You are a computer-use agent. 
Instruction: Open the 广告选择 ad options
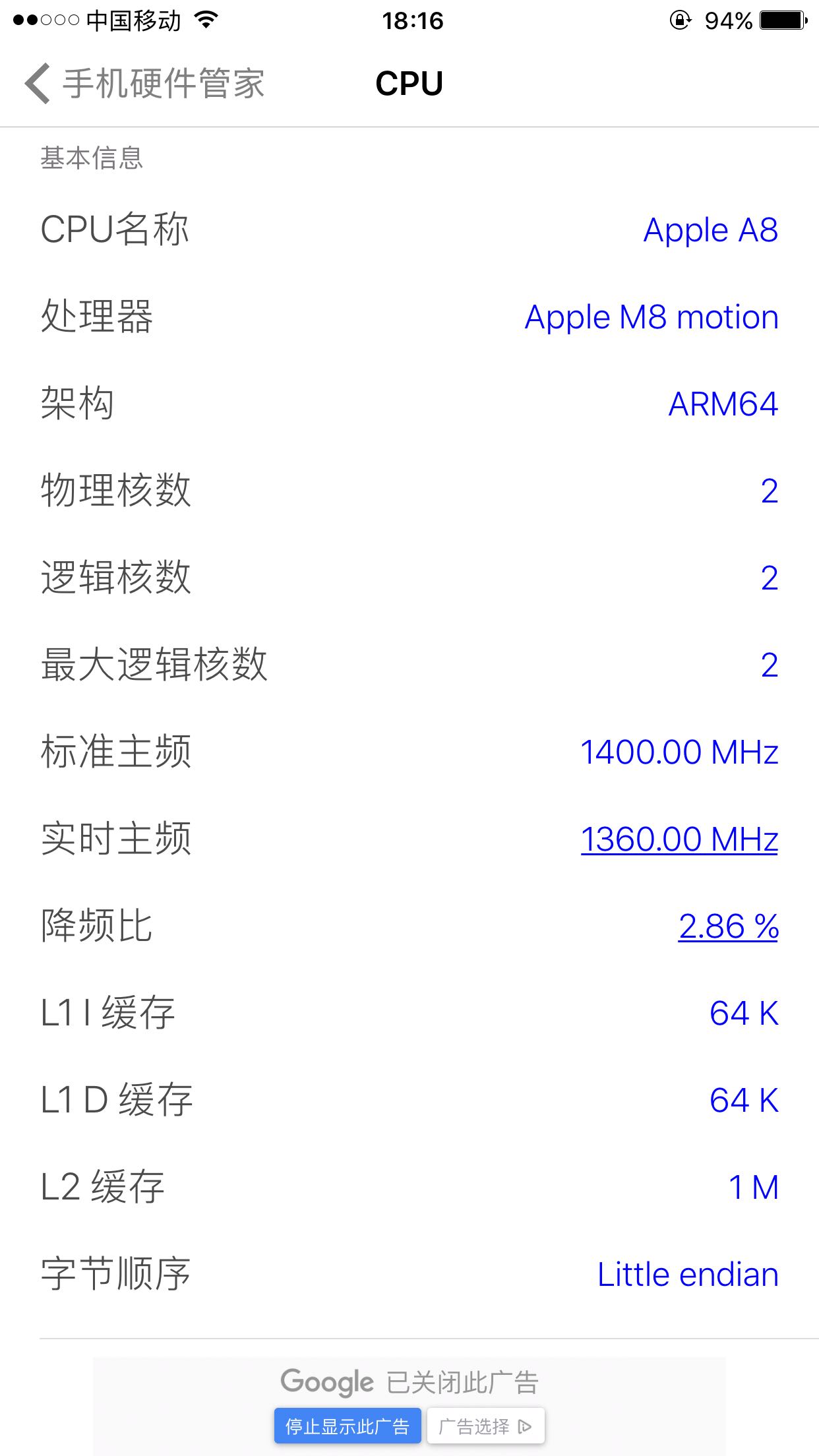click(x=485, y=1426)
